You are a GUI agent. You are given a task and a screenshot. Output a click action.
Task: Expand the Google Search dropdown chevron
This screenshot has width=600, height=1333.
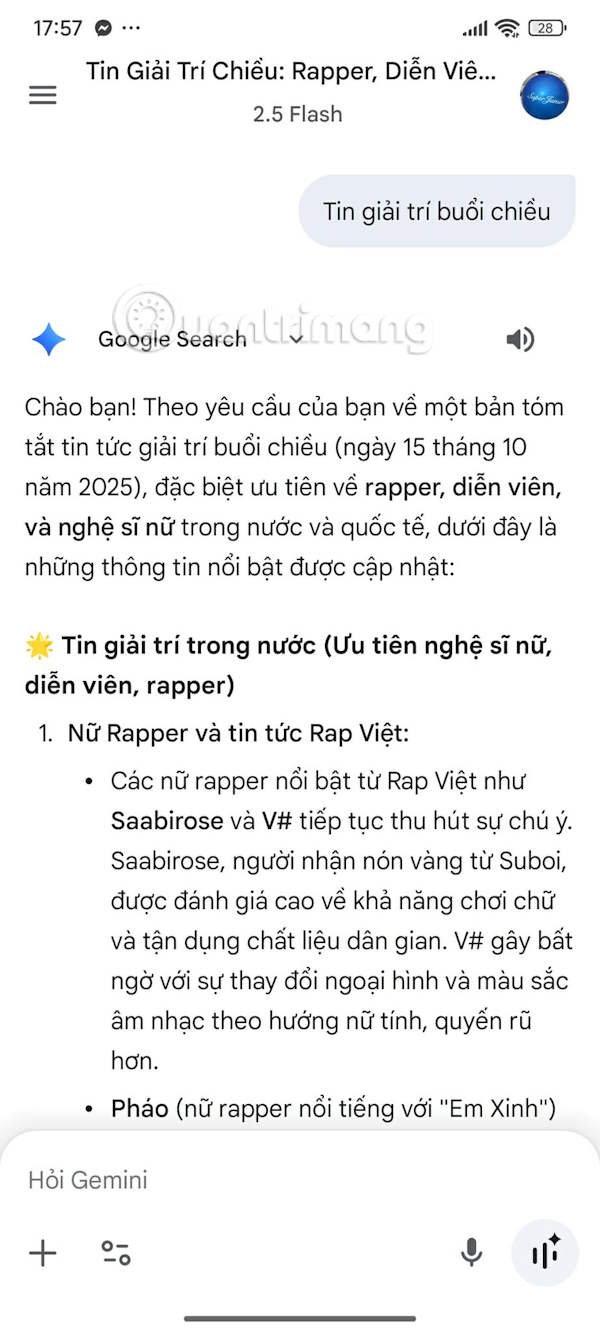point(296,340)
